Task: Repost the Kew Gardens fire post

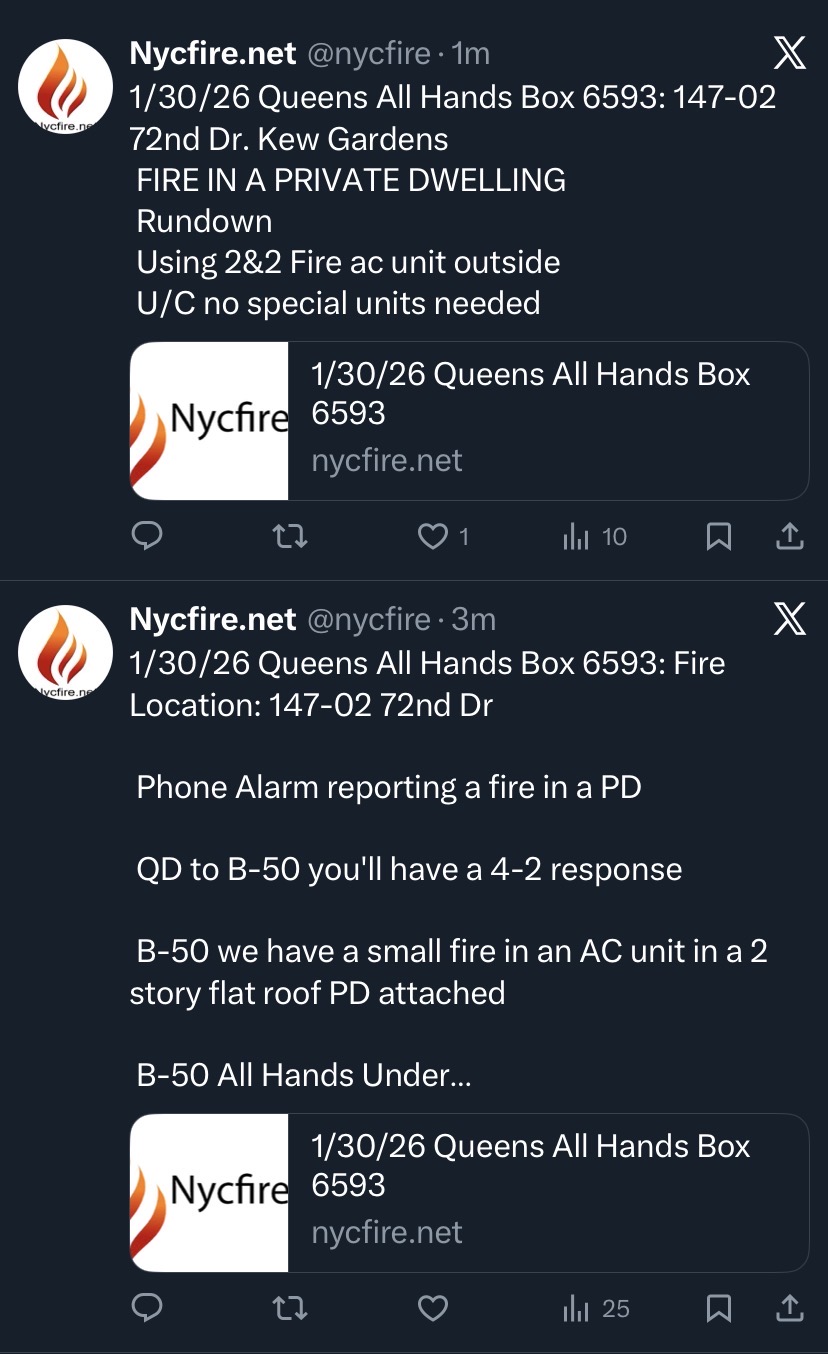Action: (290, 537)
